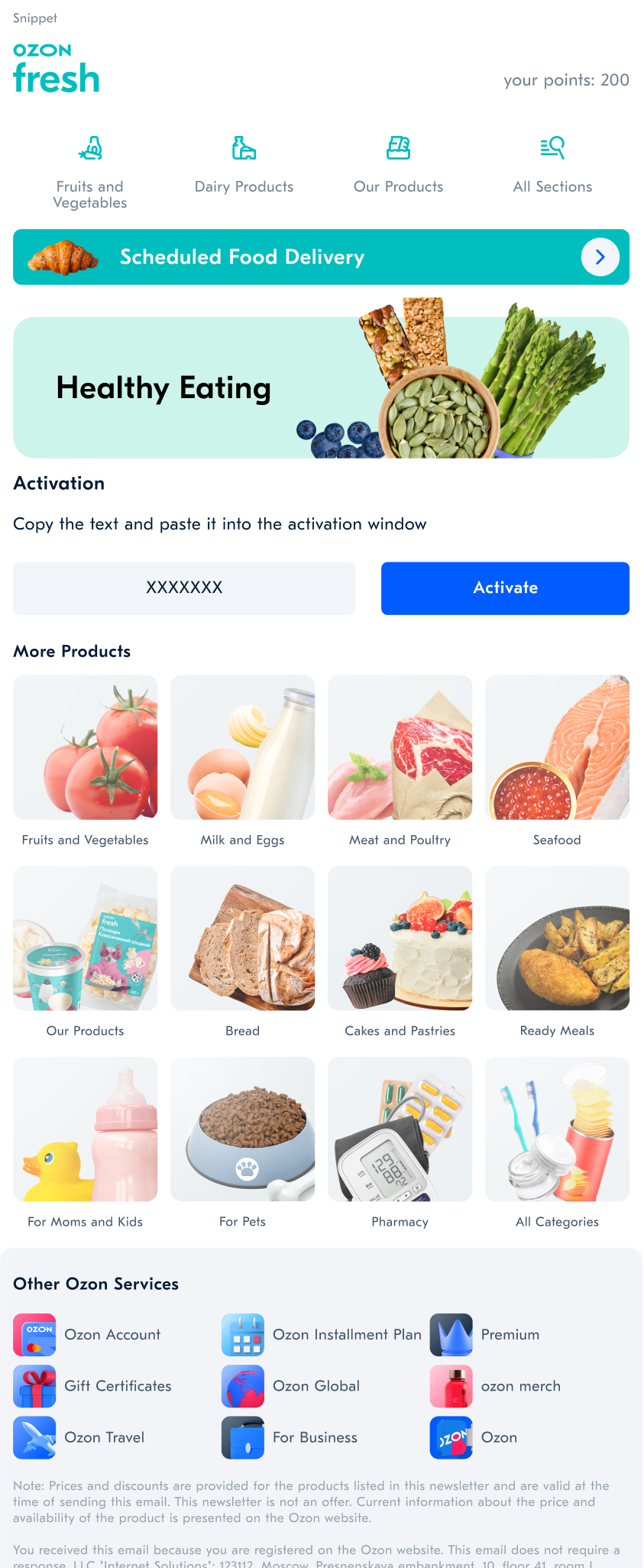Open Dairy Products shortcut
Screen dimensions: 644x1568
(x=244, y=164)
